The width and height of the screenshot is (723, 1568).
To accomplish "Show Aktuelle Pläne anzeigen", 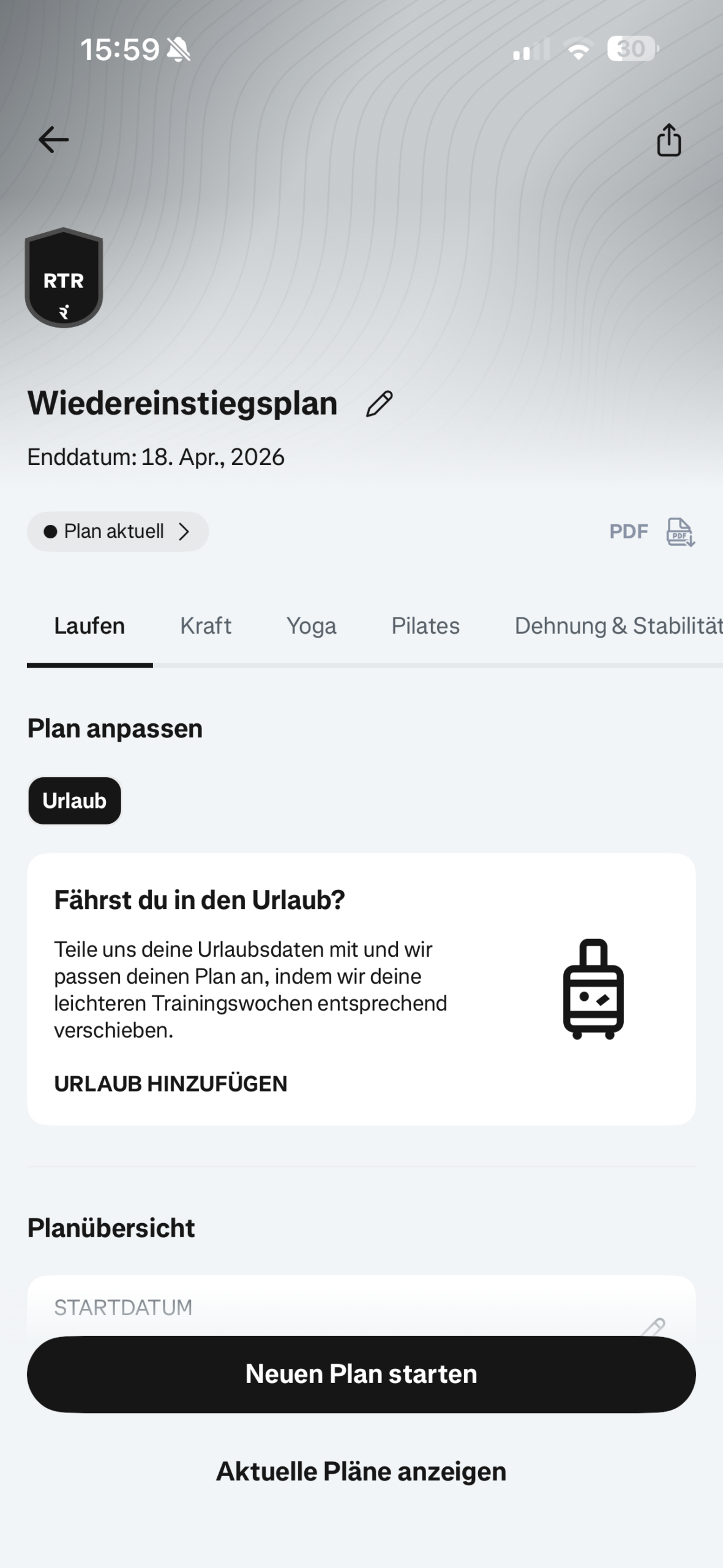I will (x=361, y=1471).
